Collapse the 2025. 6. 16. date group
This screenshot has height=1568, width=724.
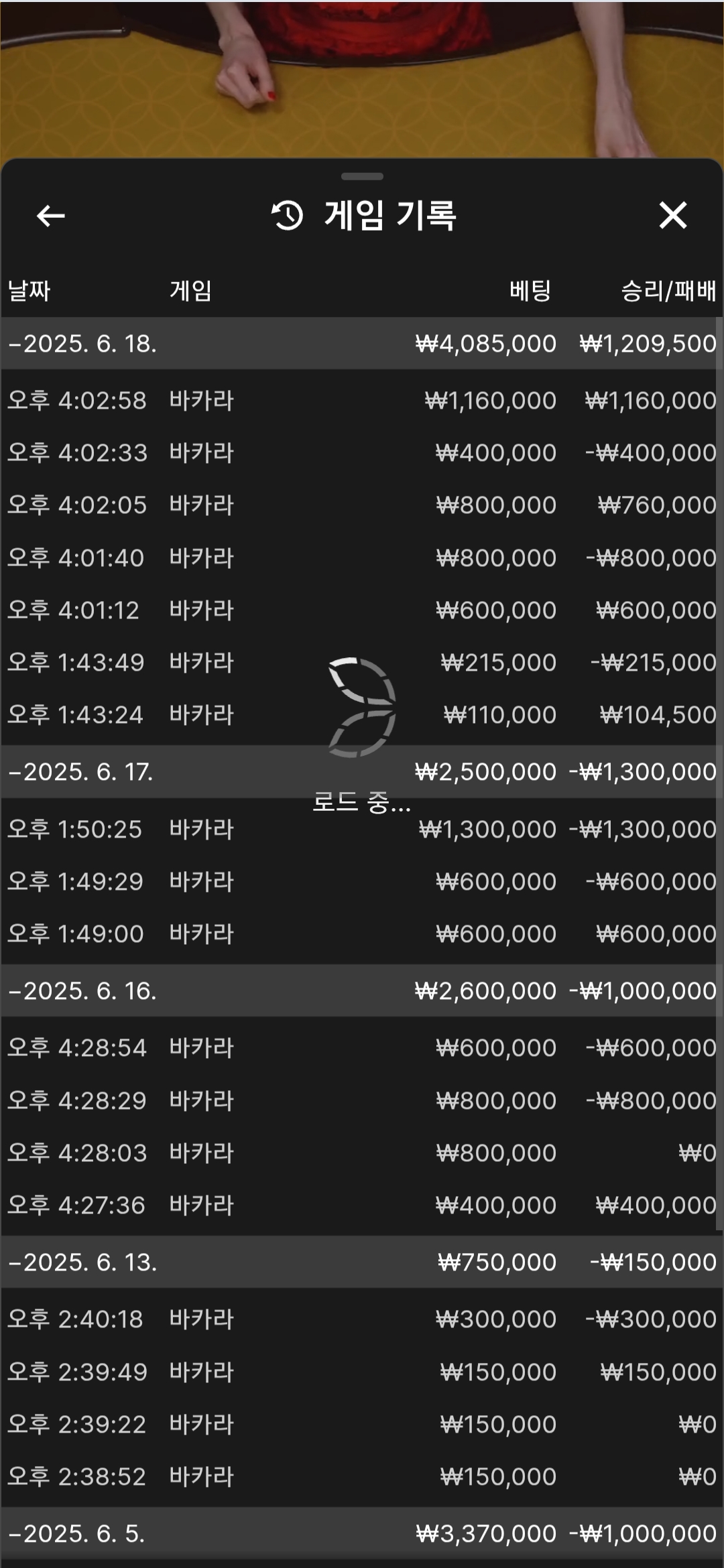point(83,991)
